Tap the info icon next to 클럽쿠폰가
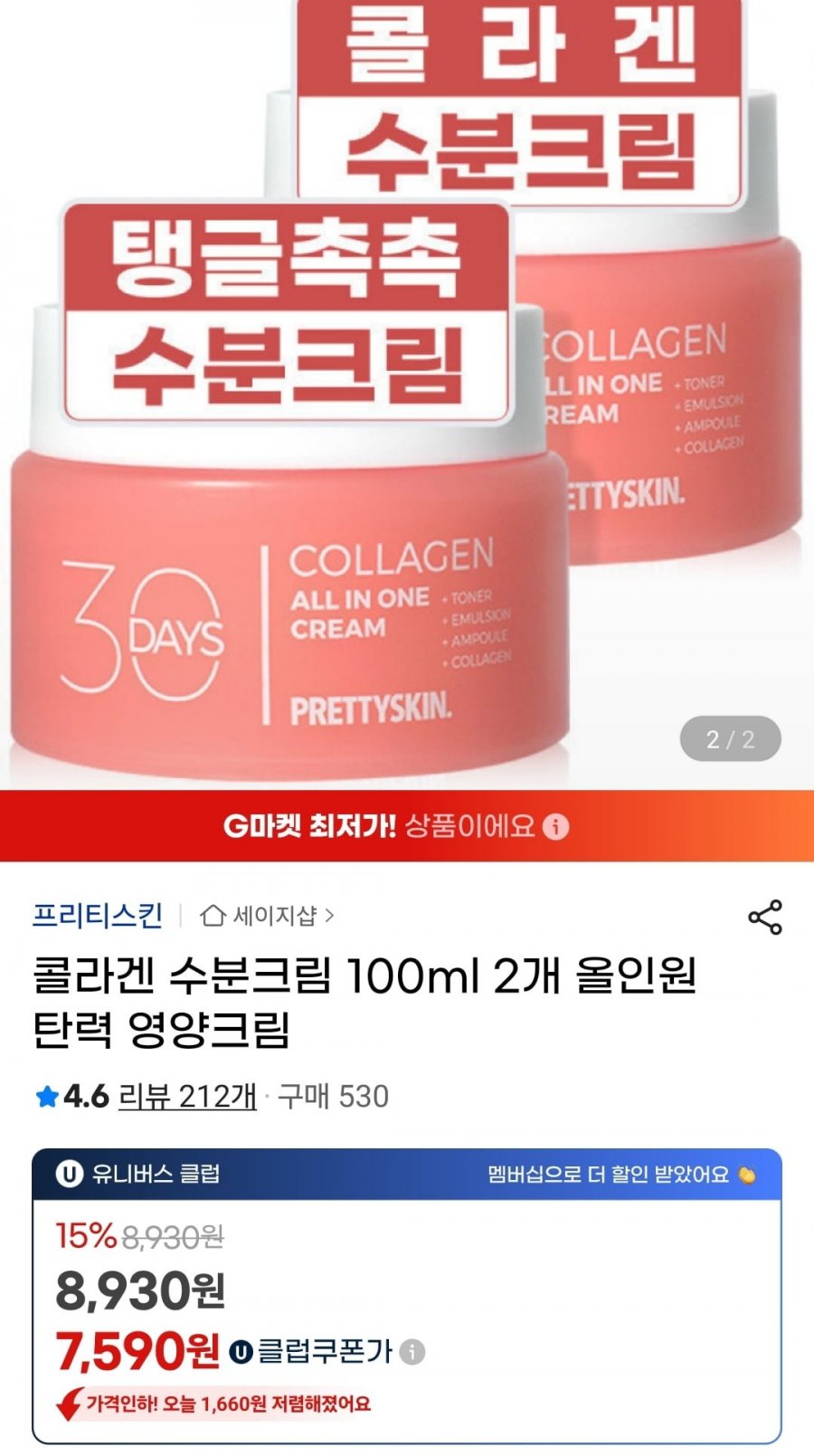The width and height of the screenshot is (814, 1456). [412, 1351]
